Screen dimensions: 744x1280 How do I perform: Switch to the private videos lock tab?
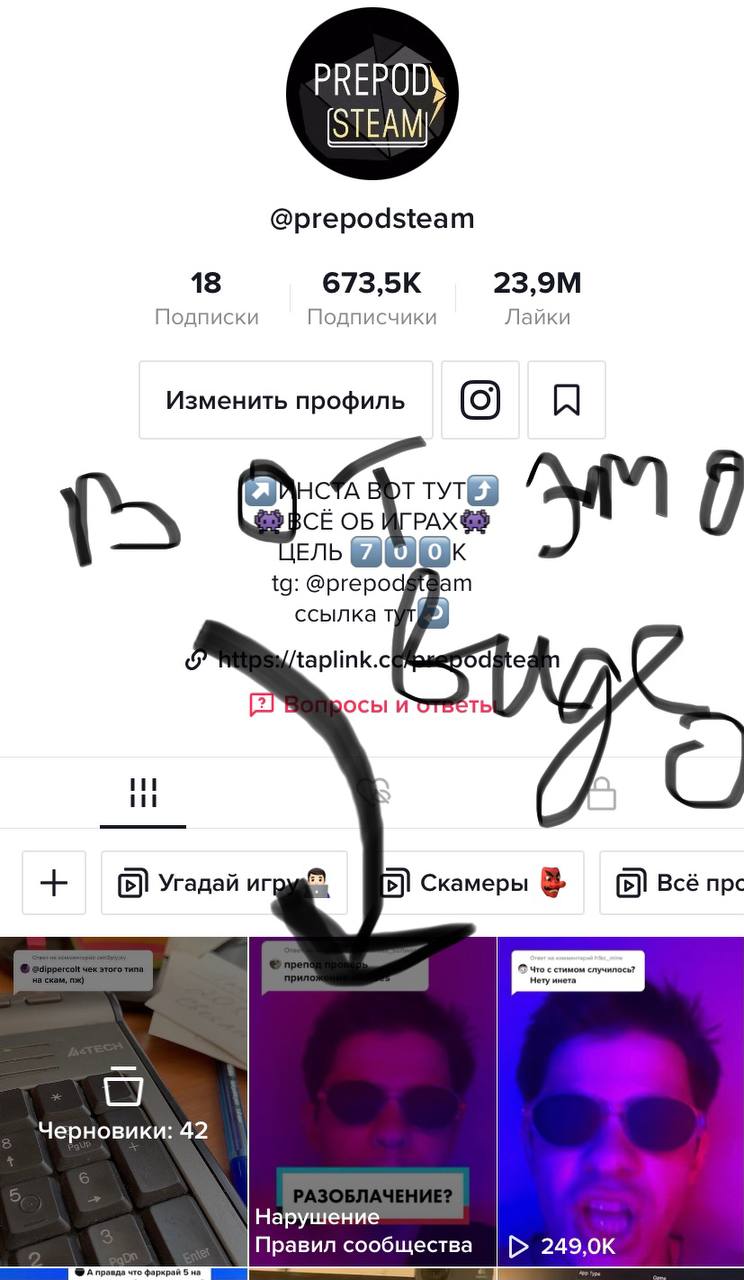click(x=601, y=794)
